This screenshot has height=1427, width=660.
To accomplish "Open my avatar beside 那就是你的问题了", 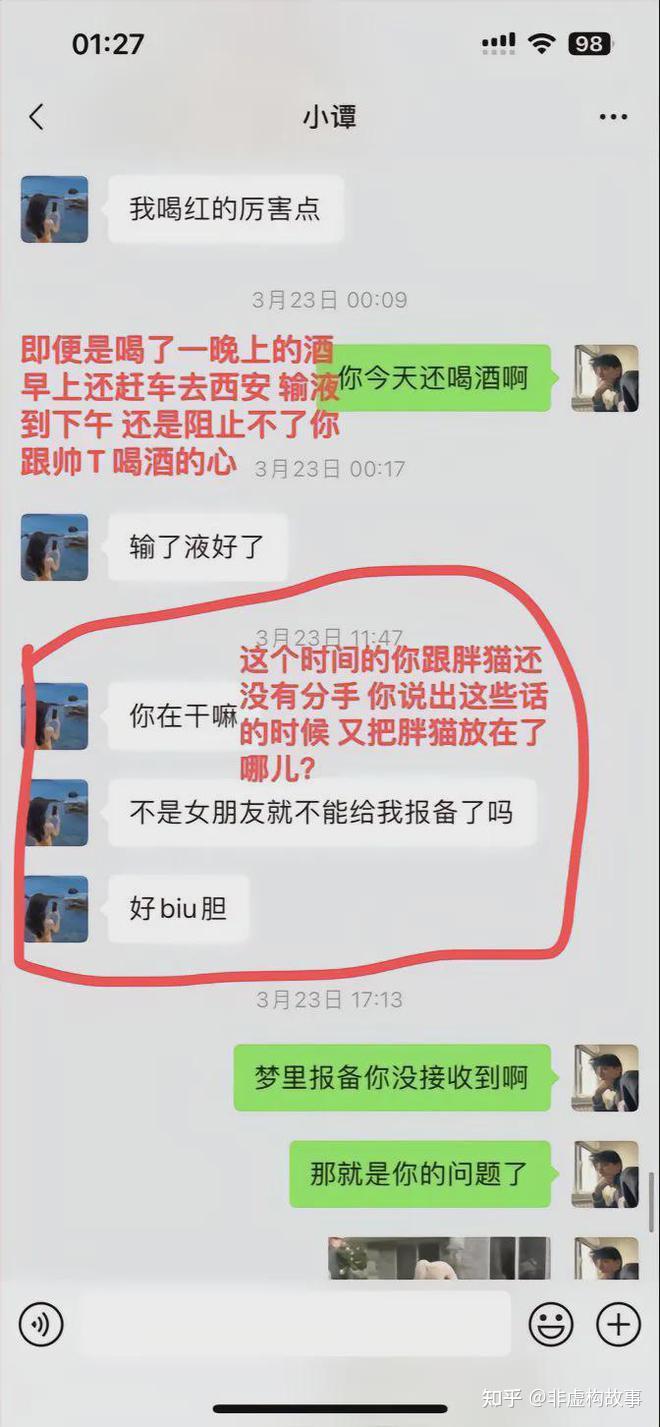I will point(605,1174).
